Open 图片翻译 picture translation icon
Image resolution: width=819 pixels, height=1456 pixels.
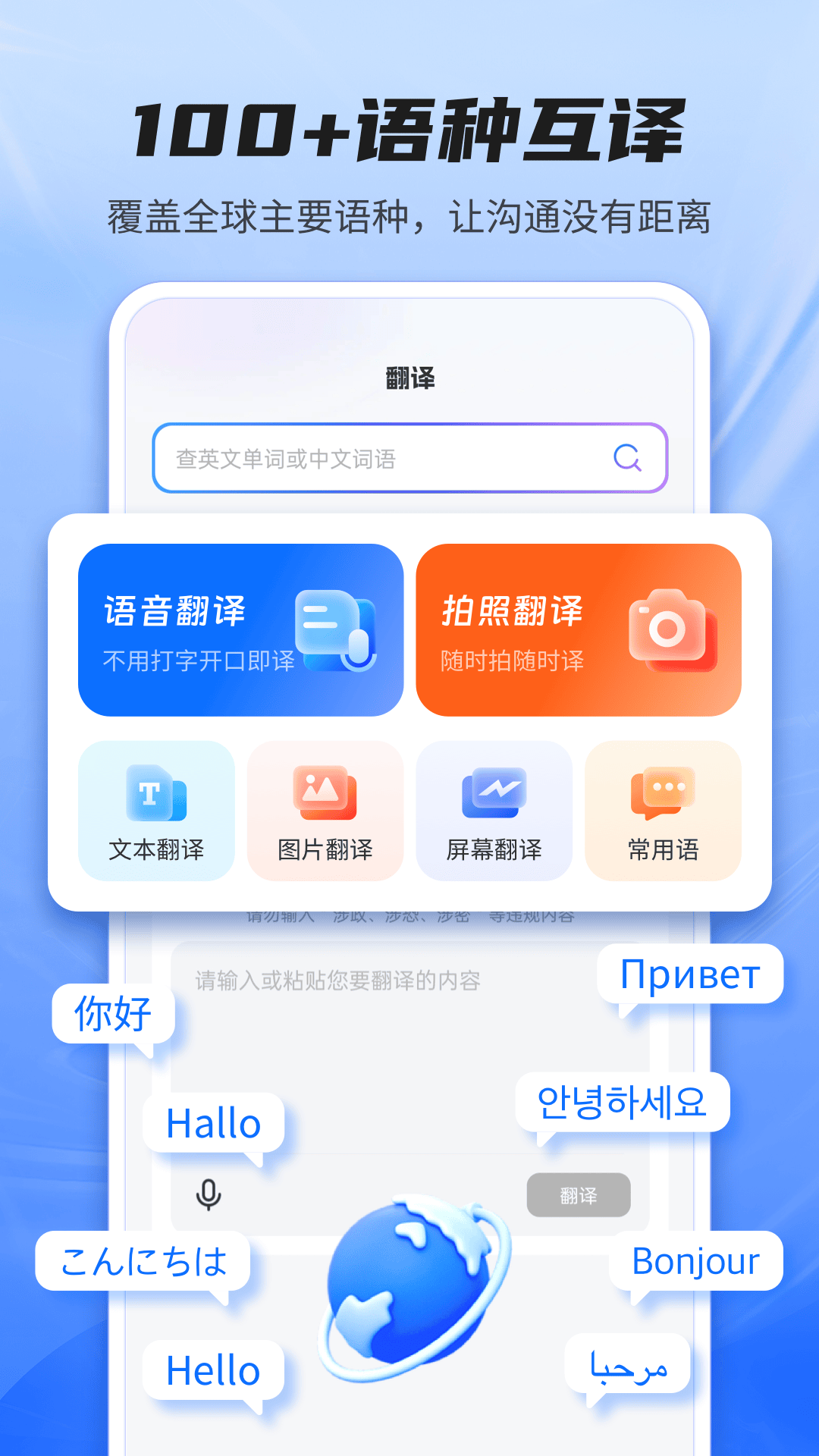tap(325, 792)
